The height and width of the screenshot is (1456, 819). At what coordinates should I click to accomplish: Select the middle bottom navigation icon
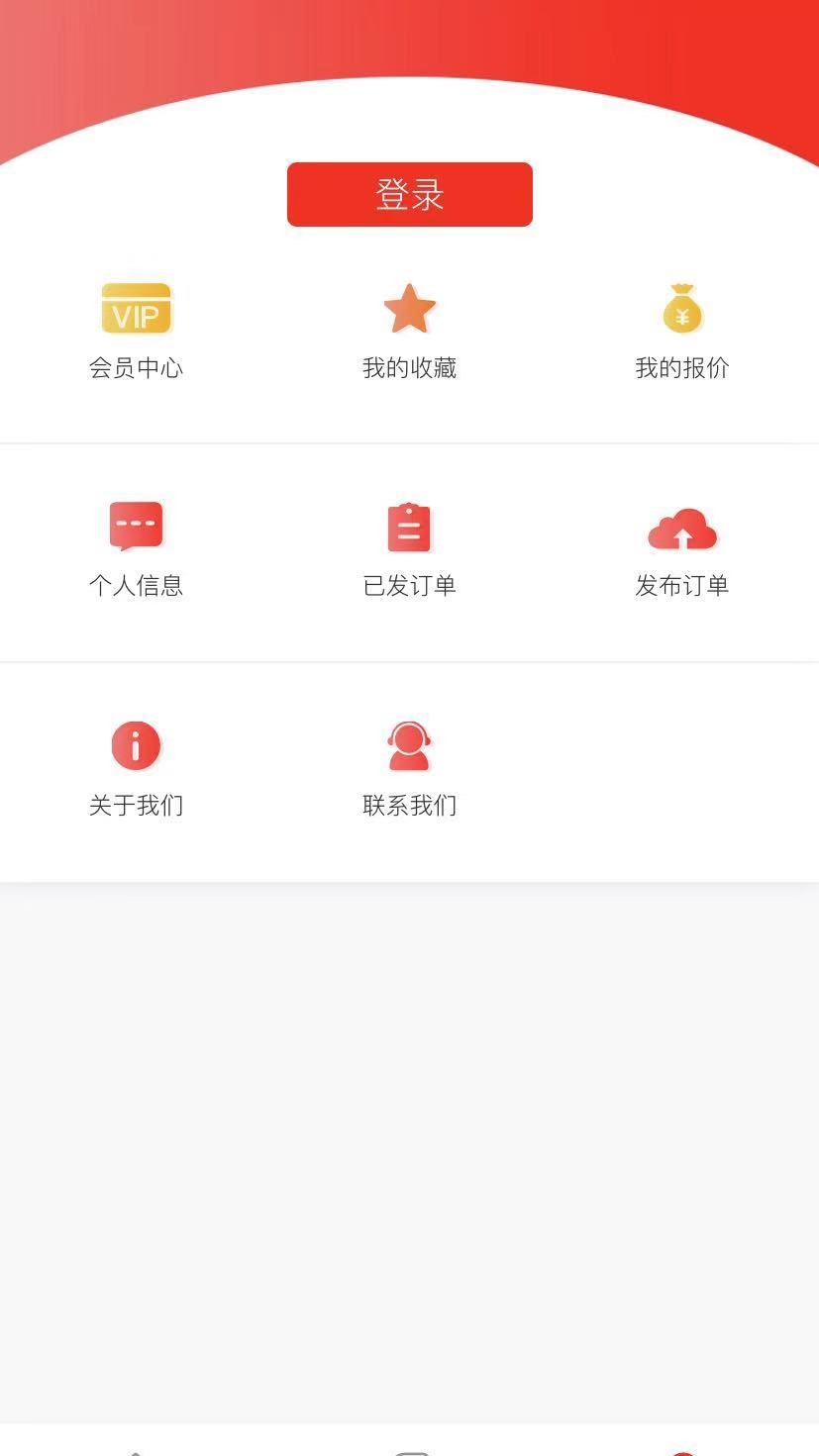[409, 1448]
